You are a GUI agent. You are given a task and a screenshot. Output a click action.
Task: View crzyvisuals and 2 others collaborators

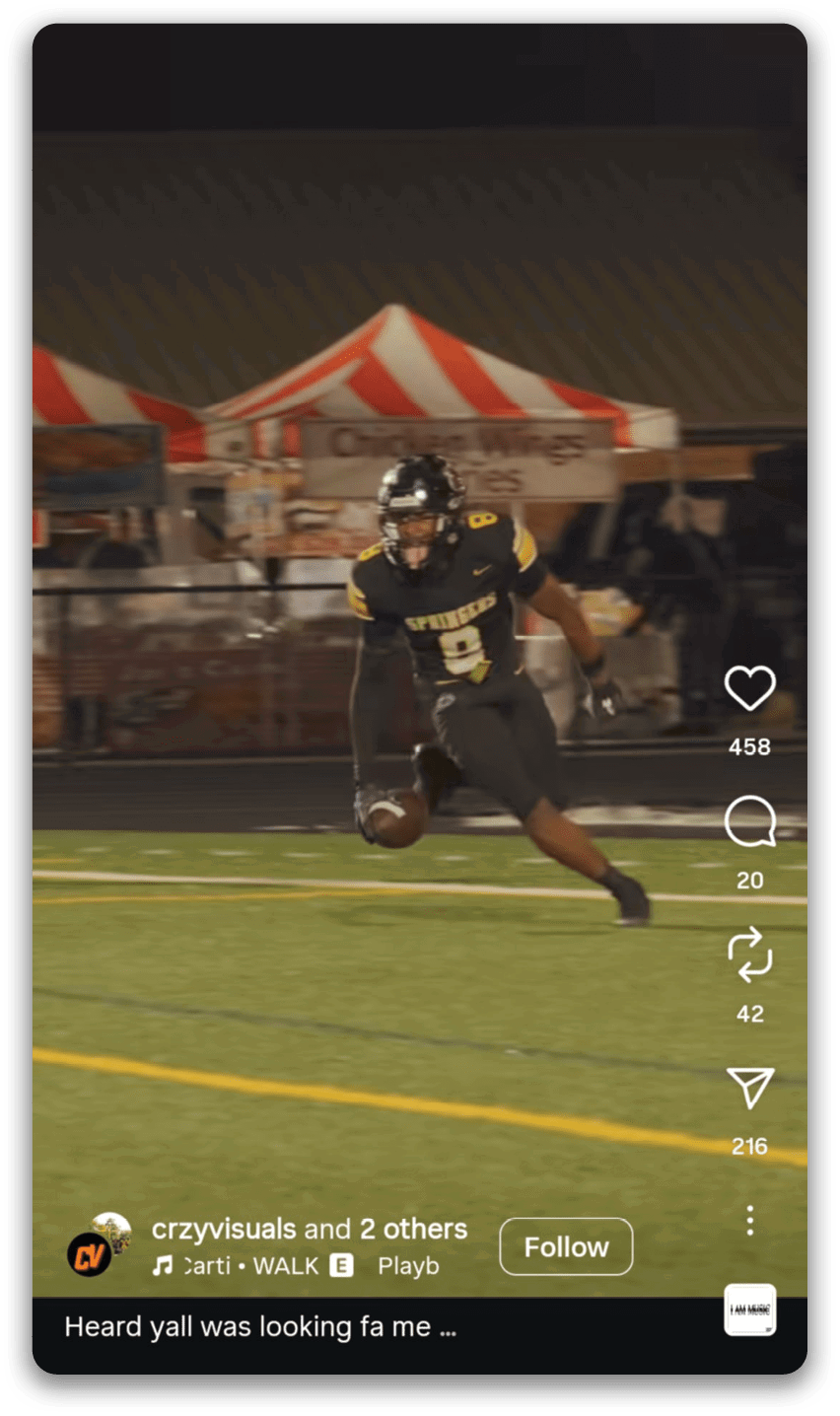(310, 1229)
